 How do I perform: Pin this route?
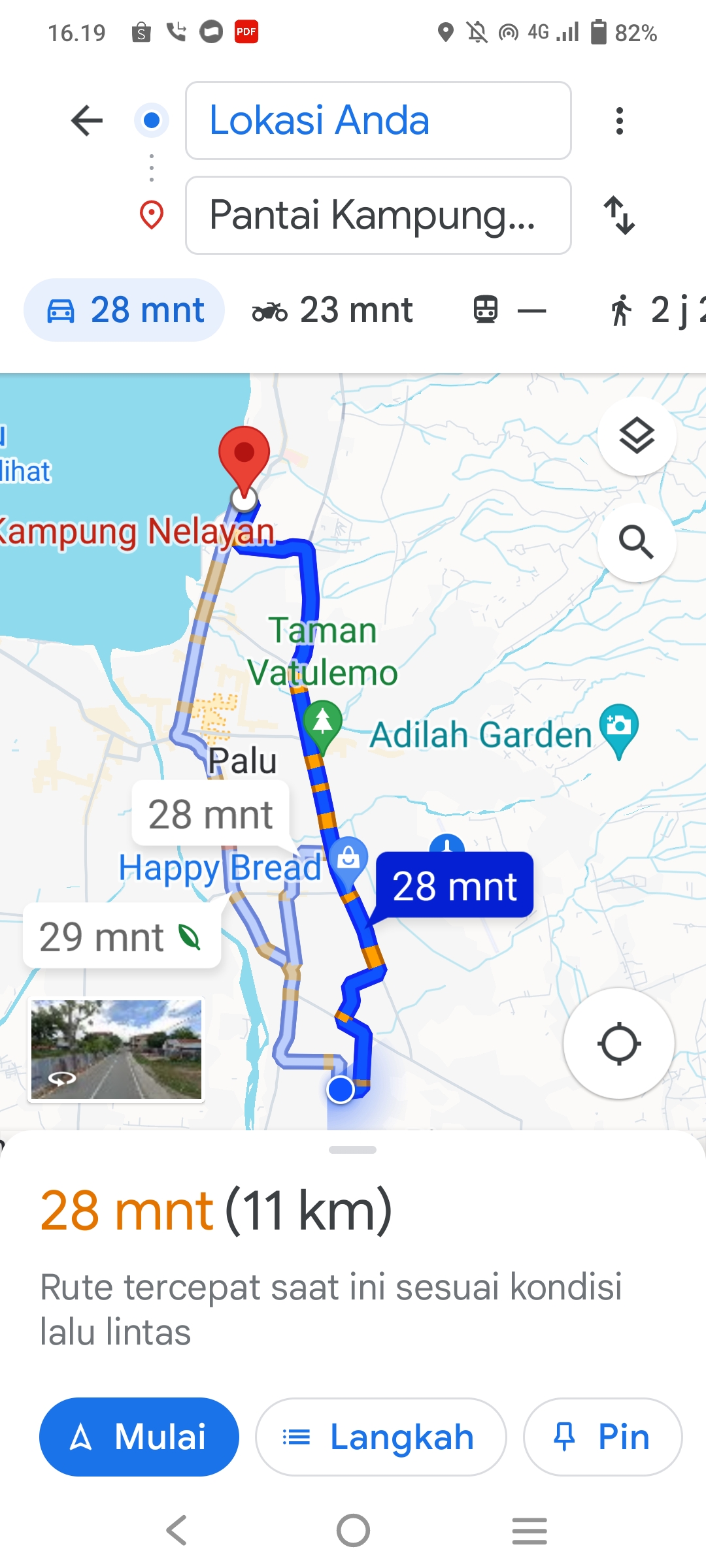pos(603,1437)
